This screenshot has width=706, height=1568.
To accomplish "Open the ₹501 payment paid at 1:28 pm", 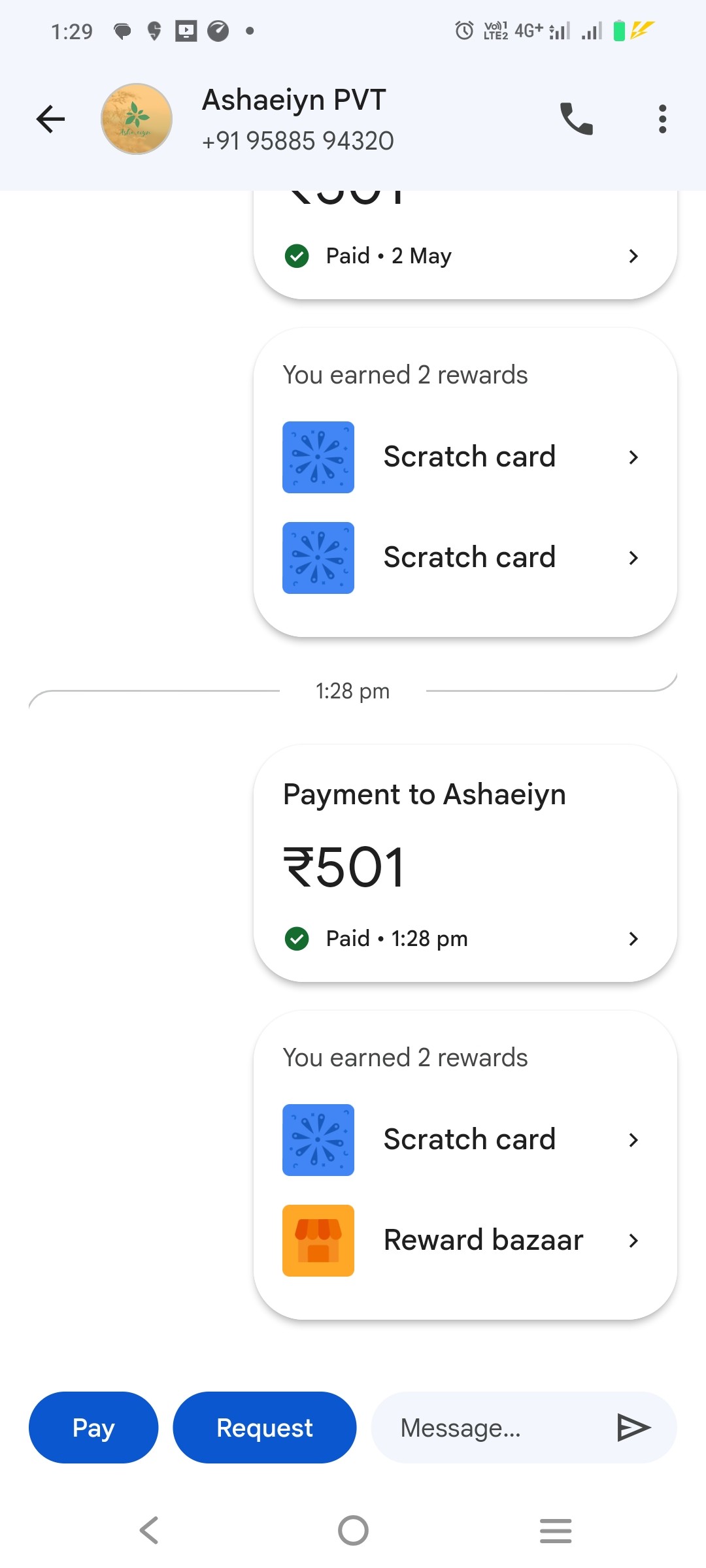I will pyautogui.click(x=465, y=863).
